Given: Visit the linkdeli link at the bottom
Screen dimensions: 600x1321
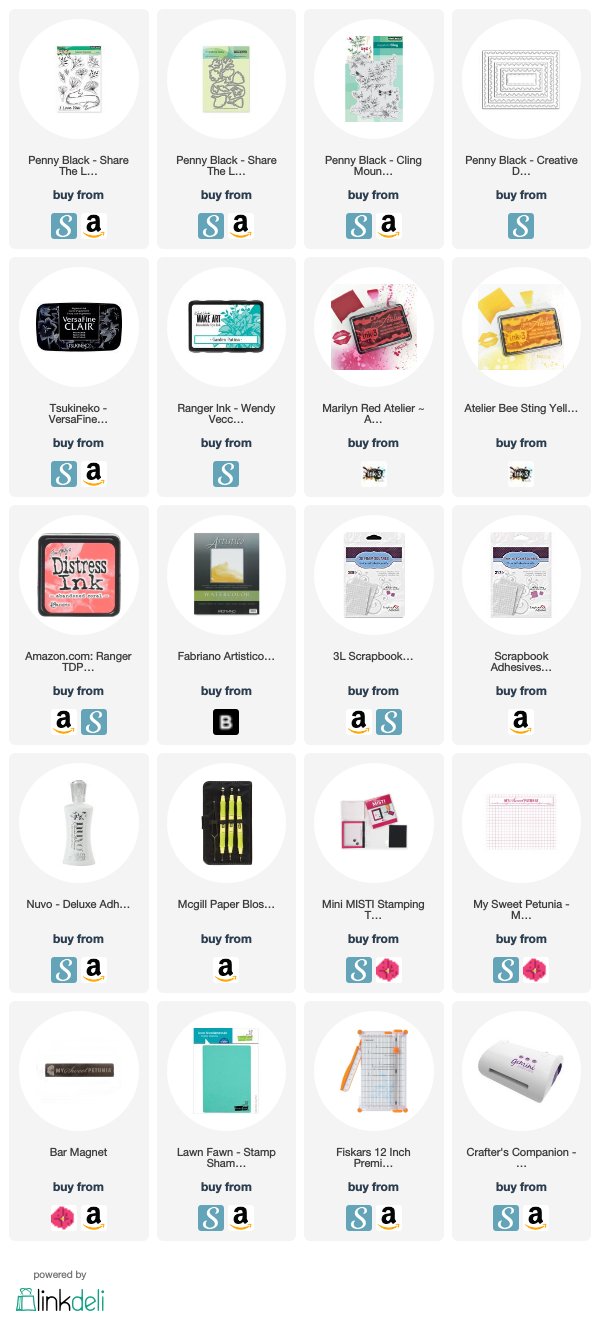Looking at the screenshot, I should pyautogui.click(x=60, y=1298).
